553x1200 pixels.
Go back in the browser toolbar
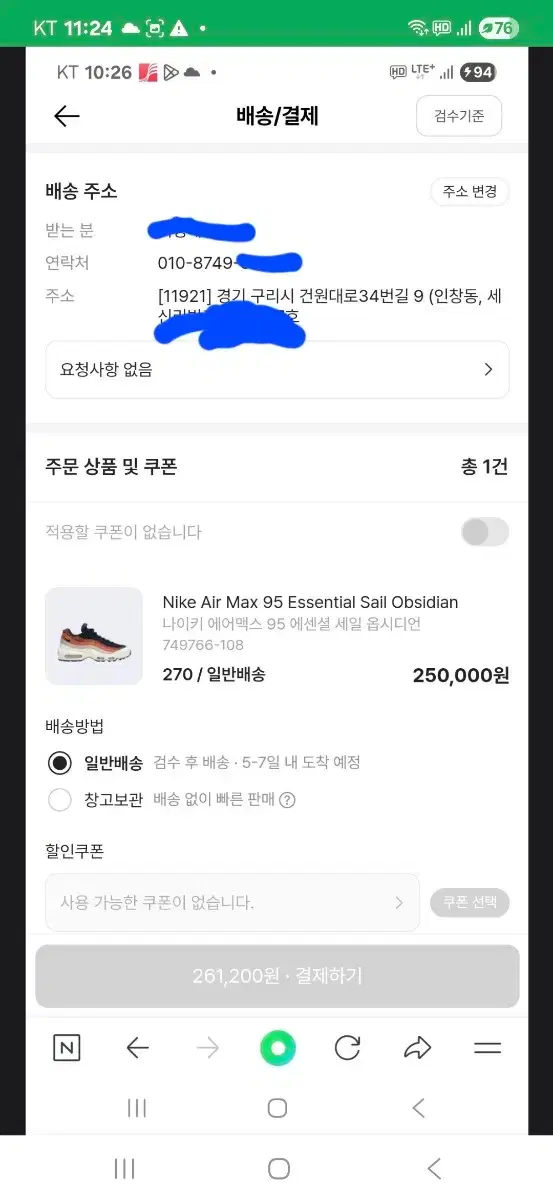pyautogui.click(x=137, y=1048)
